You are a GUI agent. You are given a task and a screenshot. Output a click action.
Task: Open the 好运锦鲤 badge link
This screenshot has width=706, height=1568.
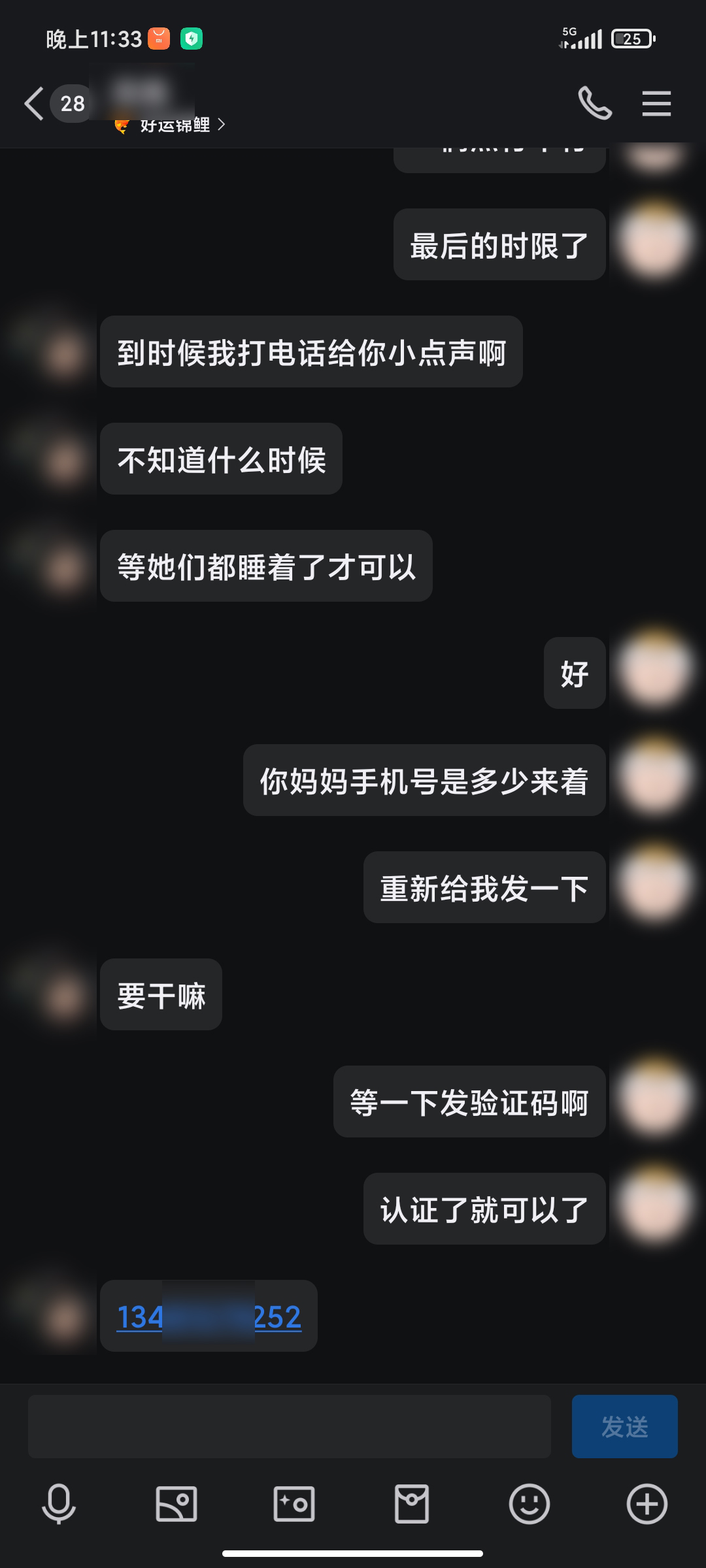point(174,125)
